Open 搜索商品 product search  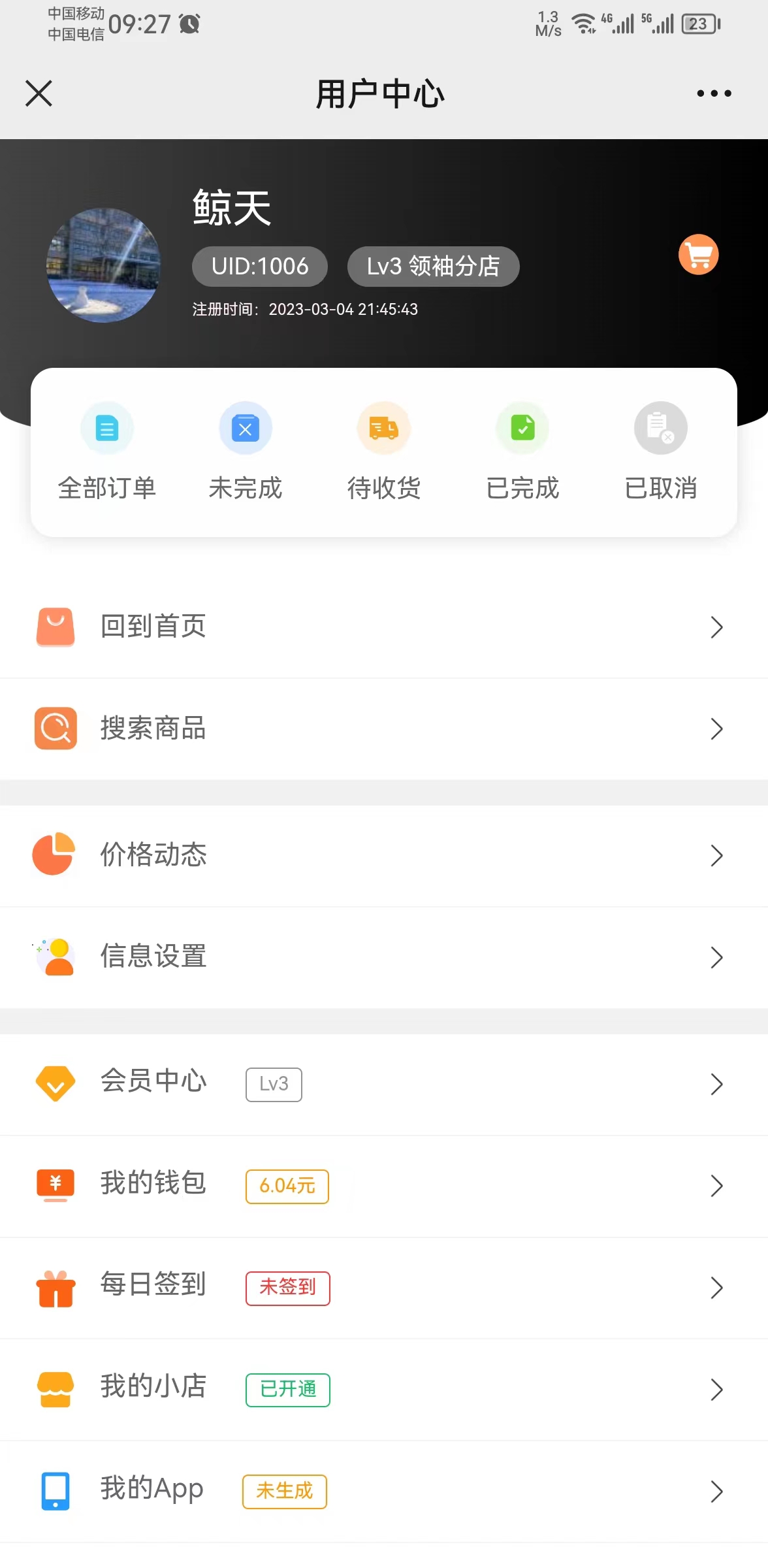pos(384,728)
